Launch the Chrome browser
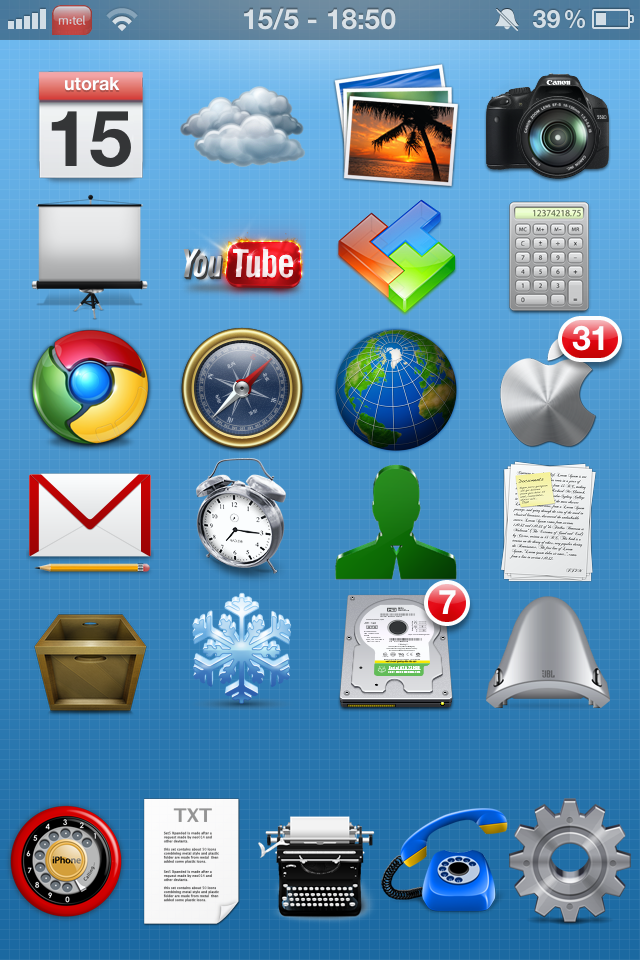The width and height of the screenshot is (640, 960). click(90, 388)
